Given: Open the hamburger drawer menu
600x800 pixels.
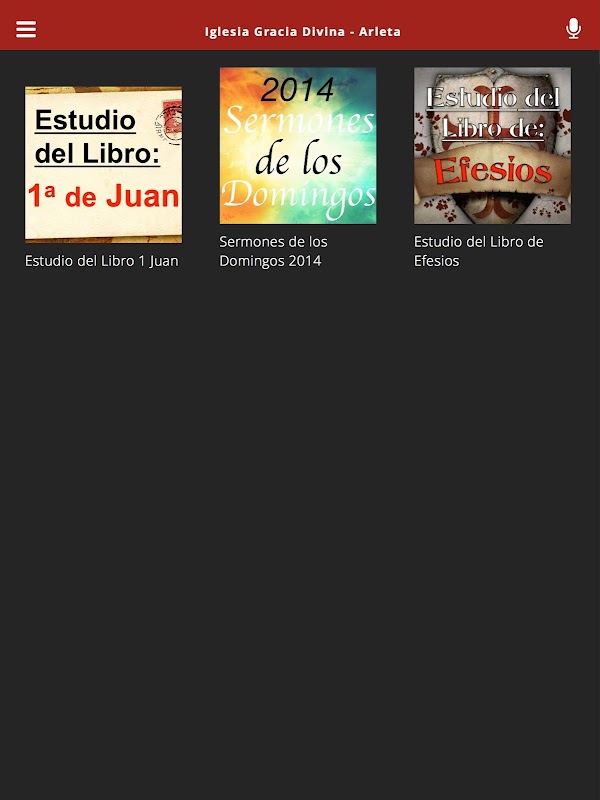Looking at the screenshot, I should [26, 29].
